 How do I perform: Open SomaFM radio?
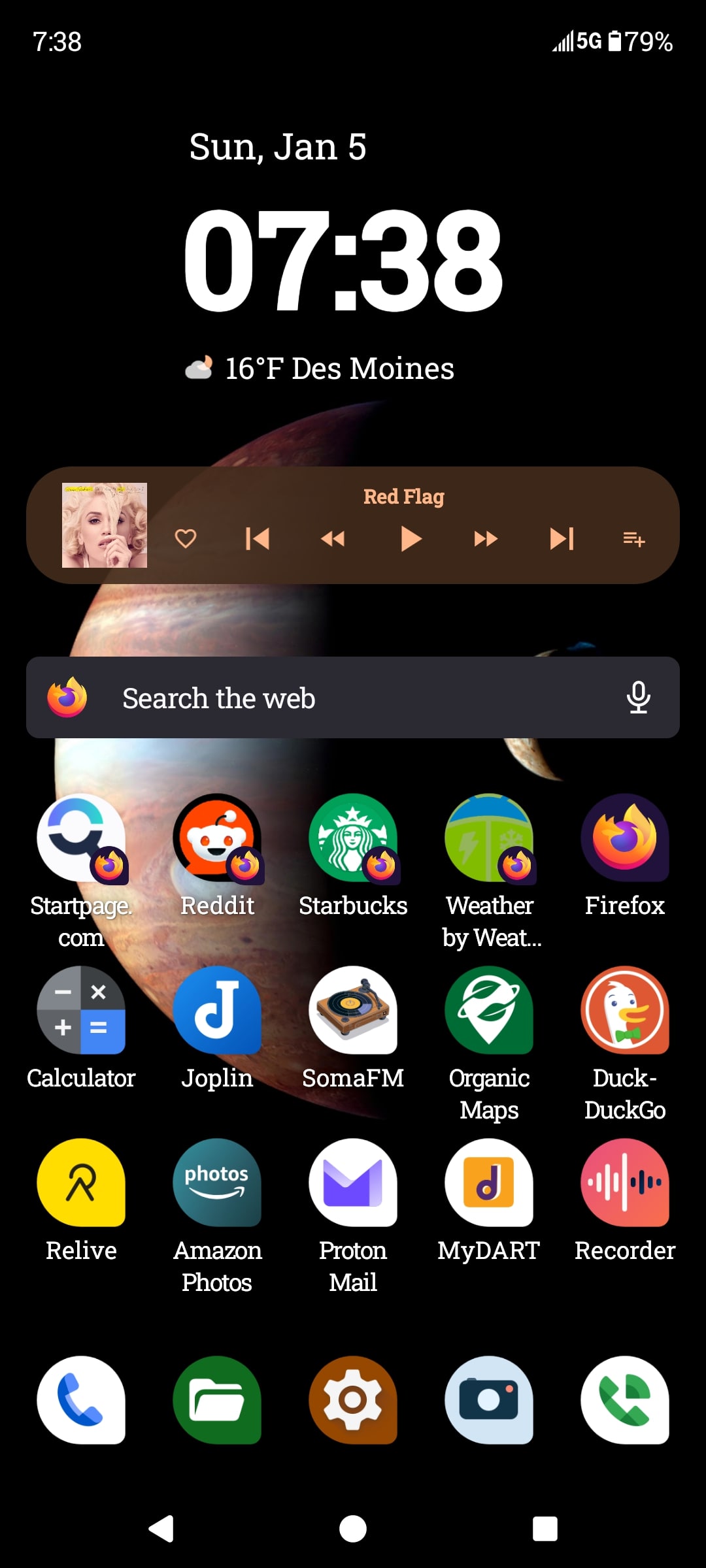(353, 1011)
